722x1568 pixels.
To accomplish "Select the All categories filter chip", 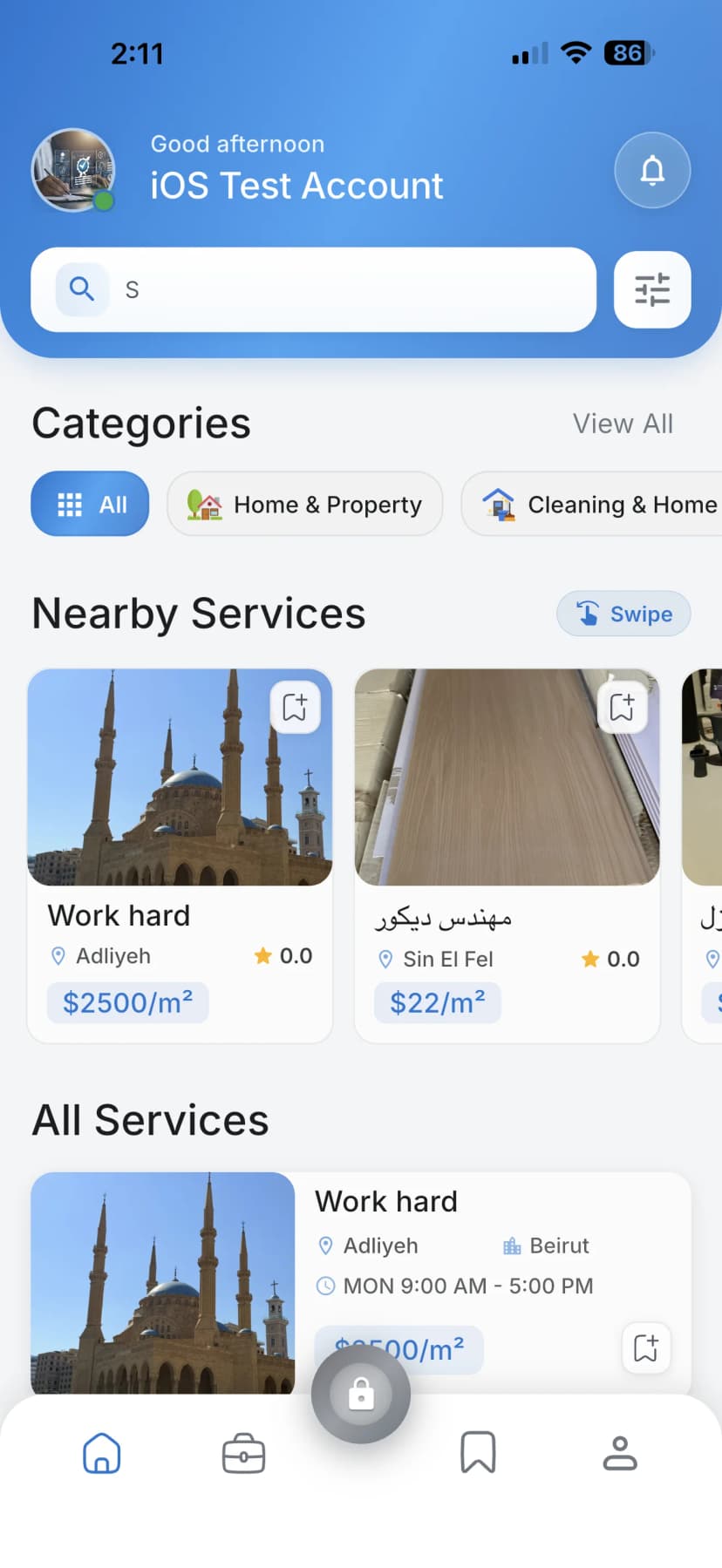I will pos(90,504).
